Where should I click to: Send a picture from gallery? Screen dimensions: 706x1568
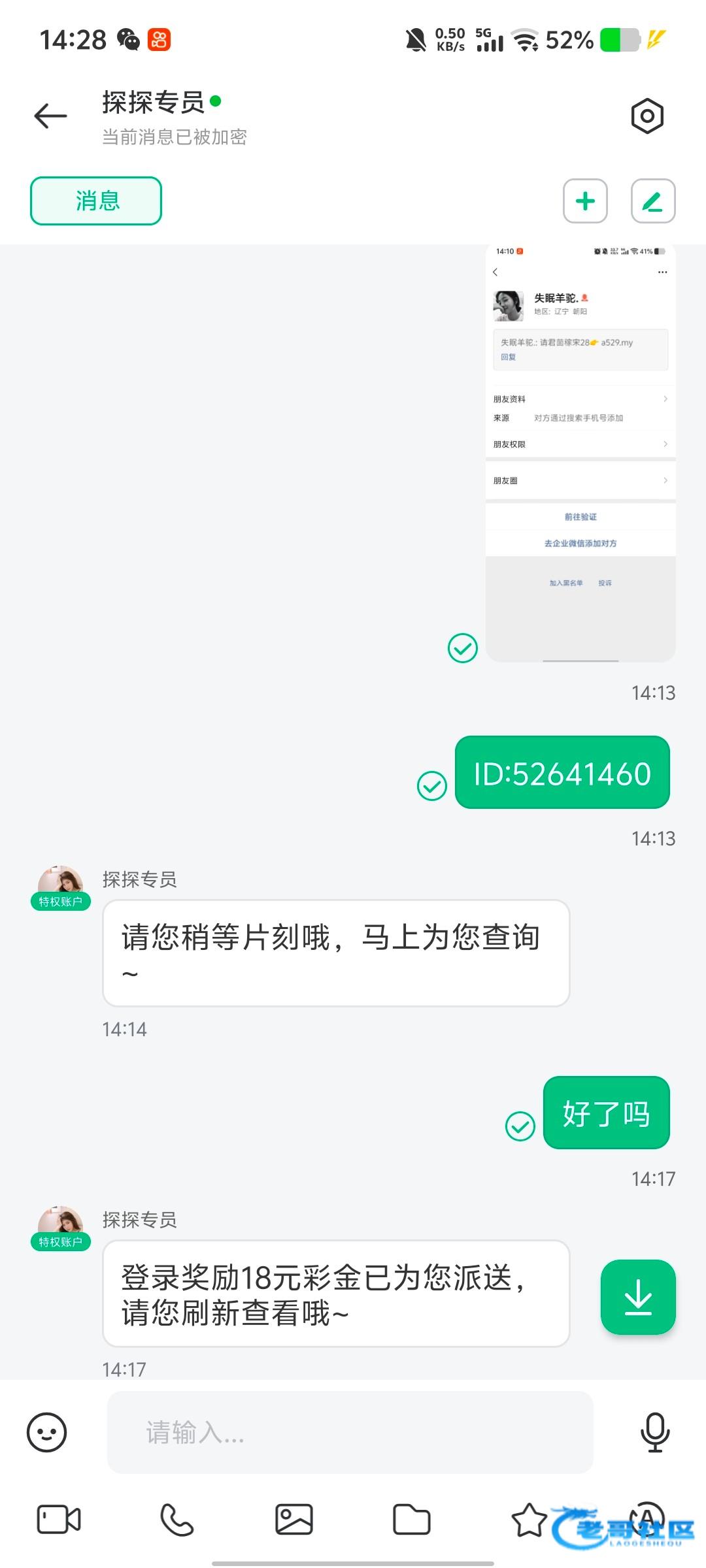[294, 1520]
